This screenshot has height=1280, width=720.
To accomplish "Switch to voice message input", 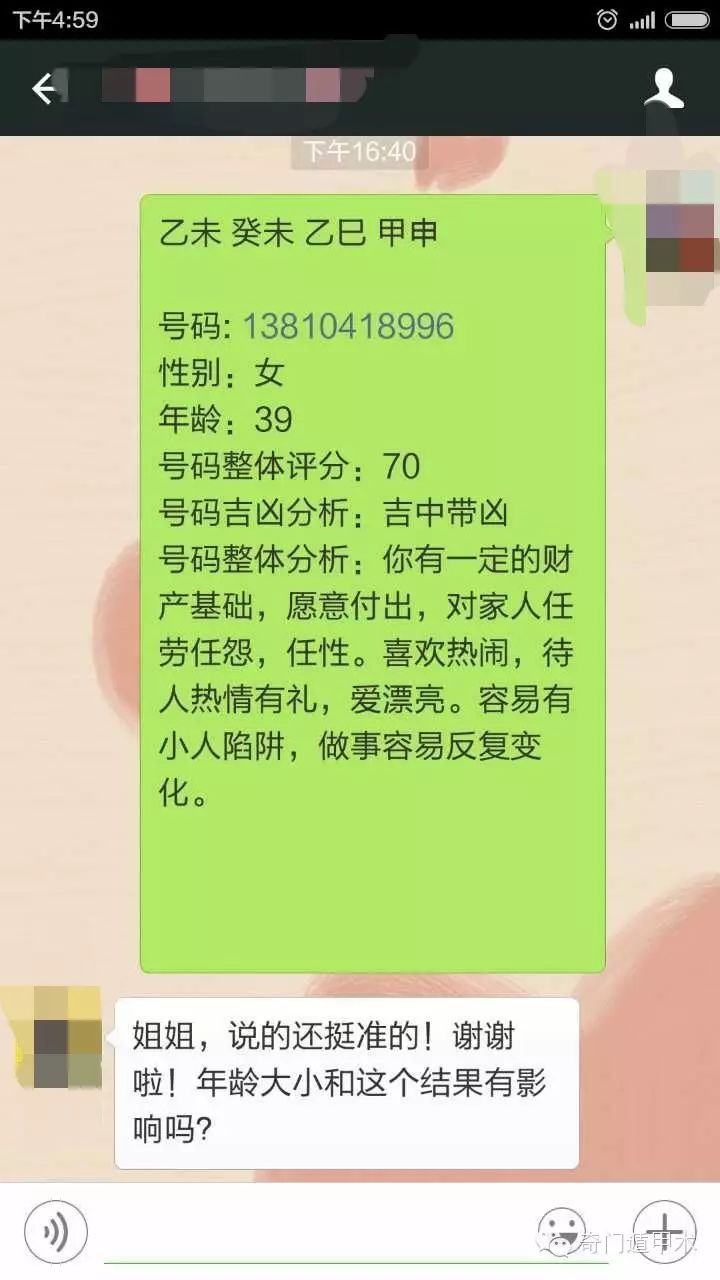I will click(x=56, y=1231).
